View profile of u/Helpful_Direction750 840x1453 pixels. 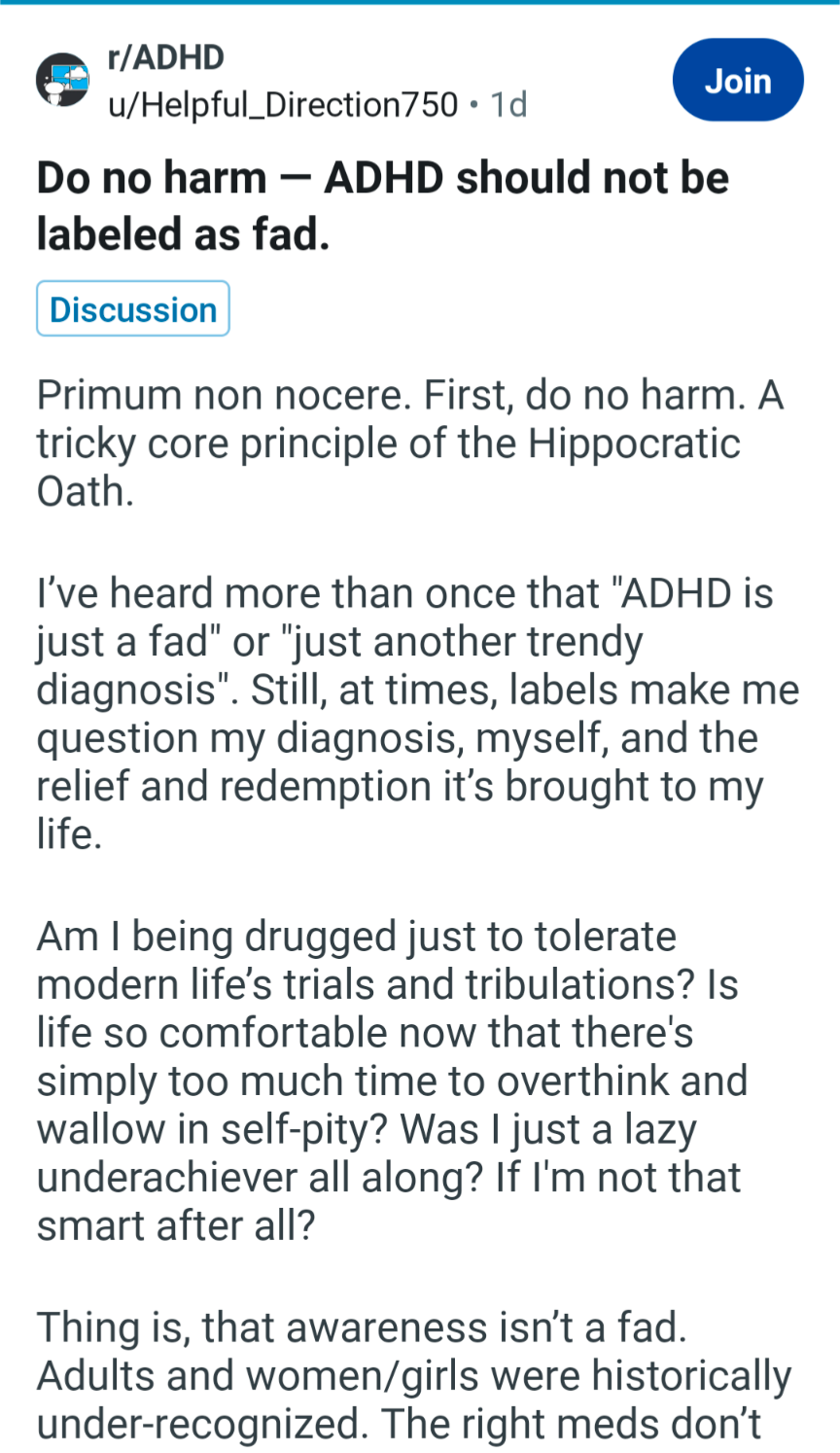click(x=283, y=104)
